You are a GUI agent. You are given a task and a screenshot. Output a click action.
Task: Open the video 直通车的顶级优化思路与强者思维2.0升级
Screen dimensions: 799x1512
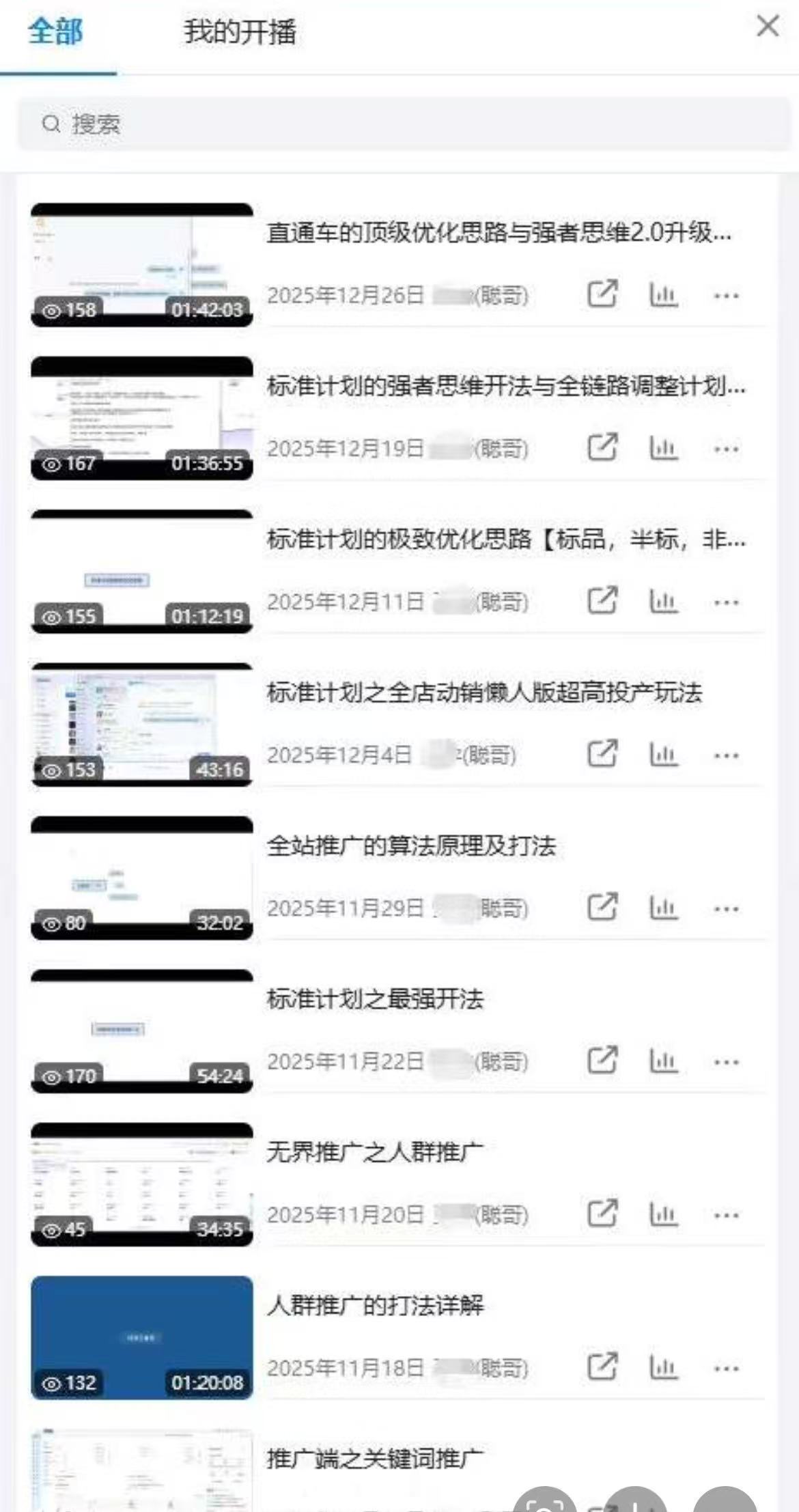499,234
